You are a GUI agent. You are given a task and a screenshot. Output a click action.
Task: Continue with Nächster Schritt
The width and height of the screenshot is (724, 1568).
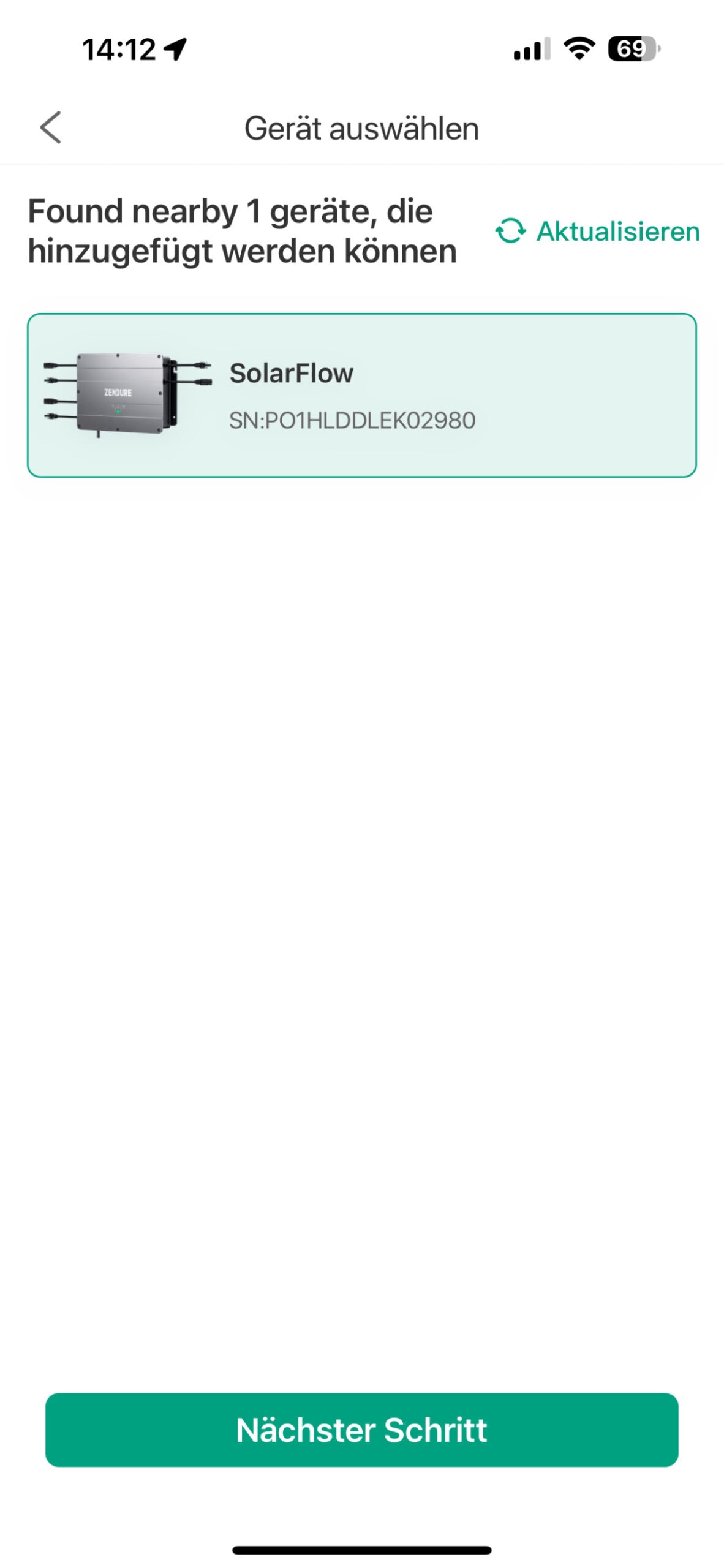click(x=361, y=1430)
